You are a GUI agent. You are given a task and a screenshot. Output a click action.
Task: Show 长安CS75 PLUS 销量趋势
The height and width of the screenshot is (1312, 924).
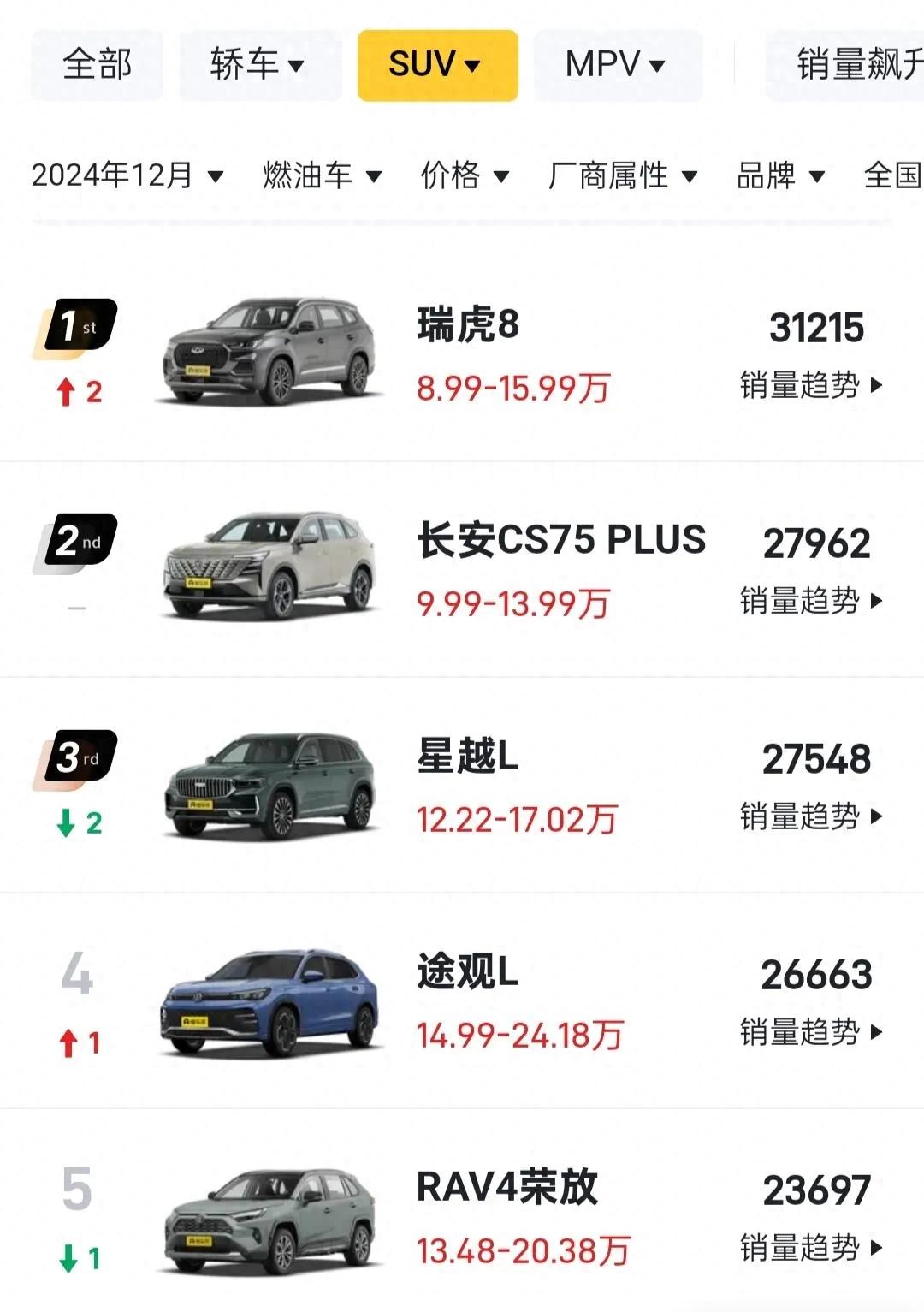pos(810,602)
